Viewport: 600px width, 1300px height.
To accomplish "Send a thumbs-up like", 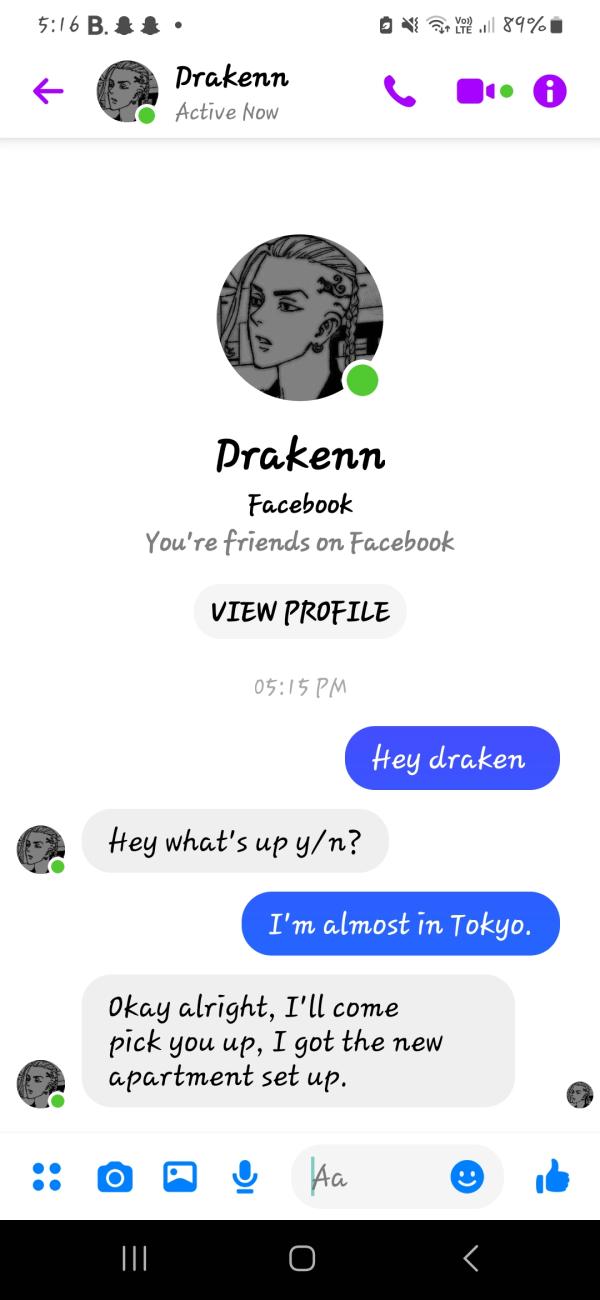I will coord(552,1177).
